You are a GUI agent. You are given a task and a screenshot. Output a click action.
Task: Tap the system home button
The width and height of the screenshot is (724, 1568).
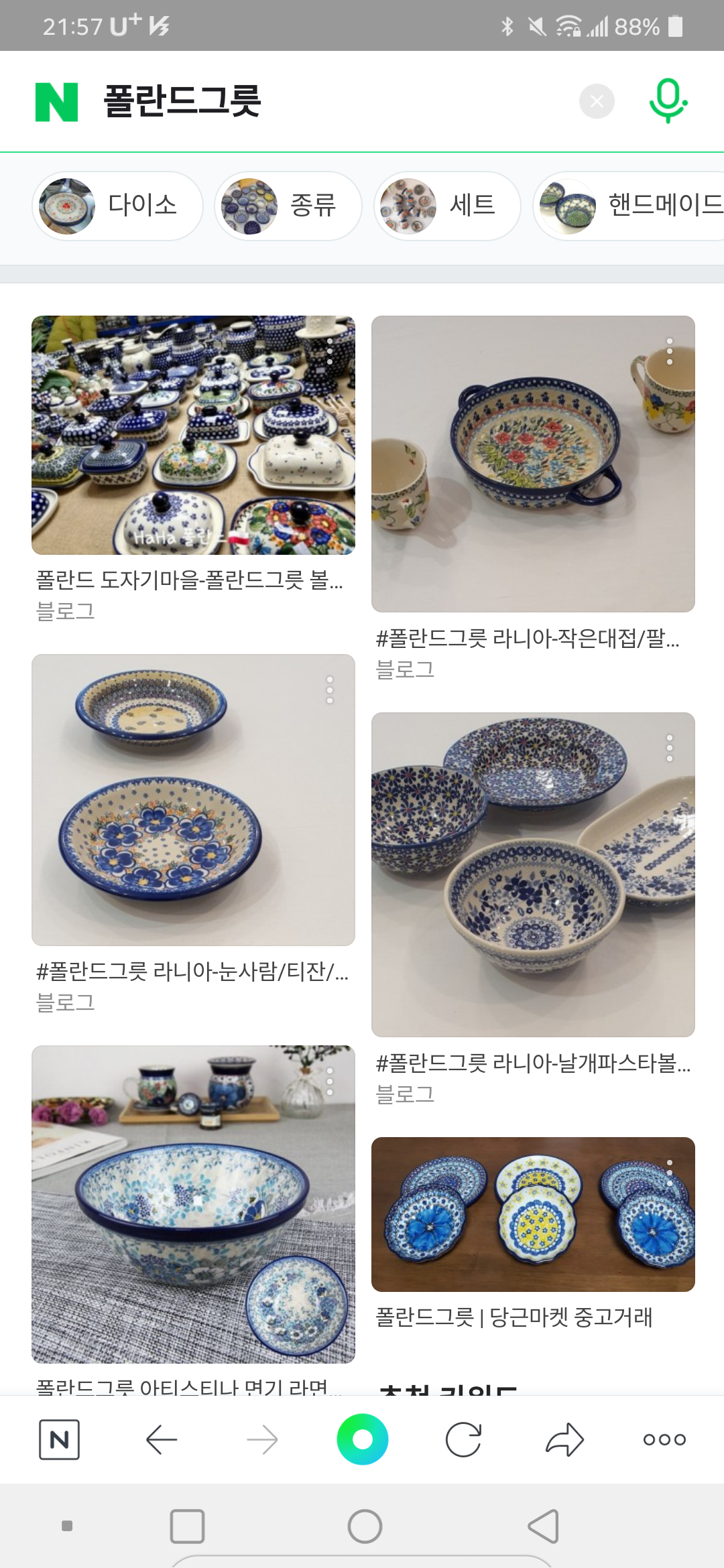coord(365,1526)
